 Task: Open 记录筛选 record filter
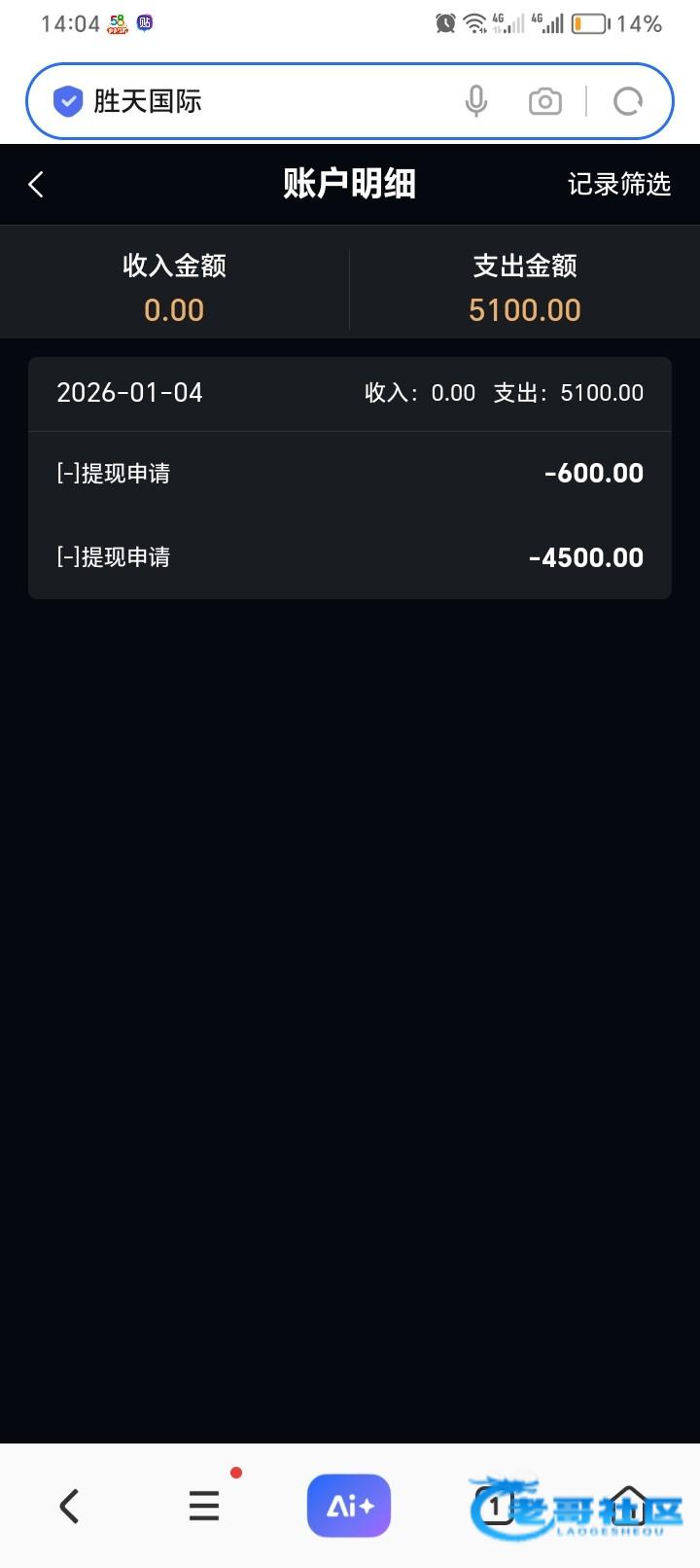pos(618,184)
